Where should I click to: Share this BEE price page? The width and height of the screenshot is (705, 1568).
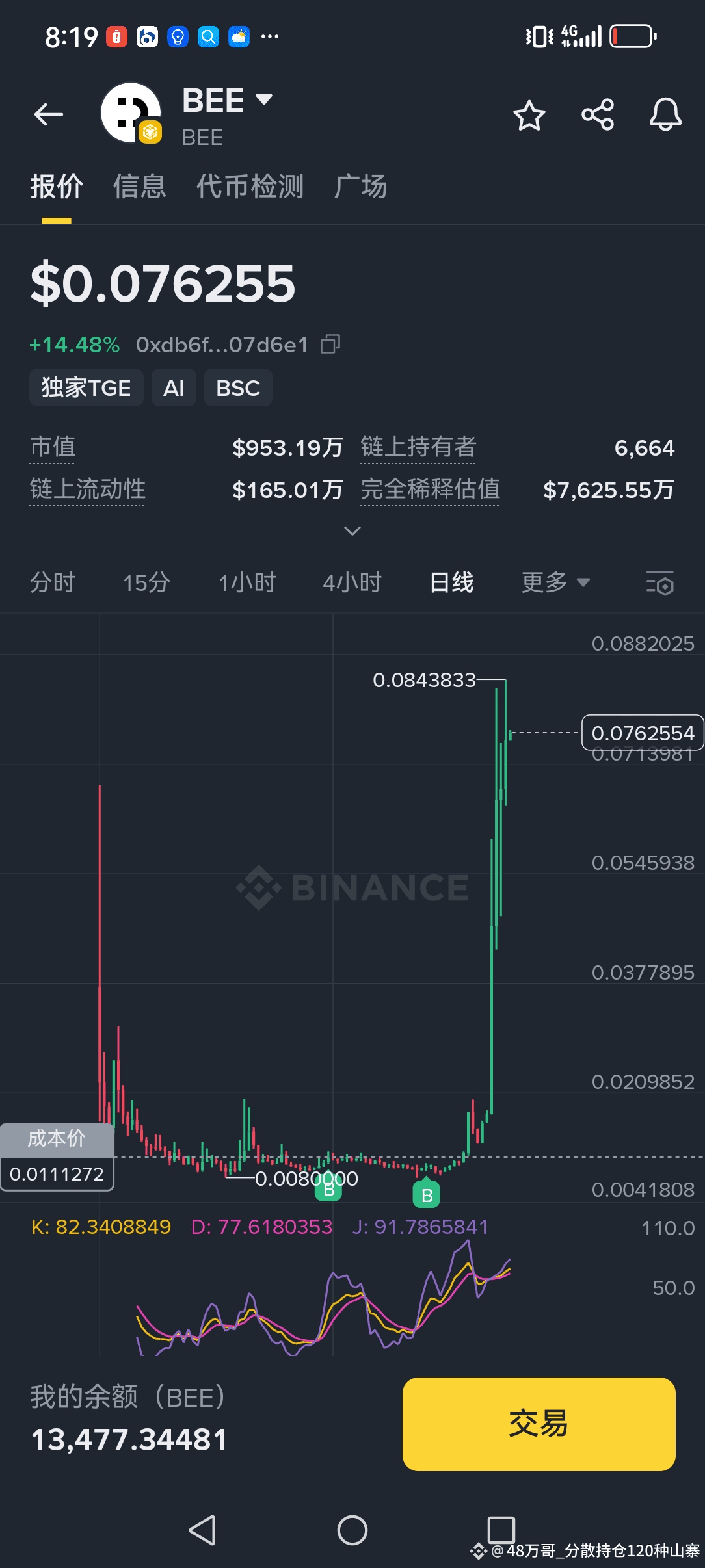pos(598,115)
